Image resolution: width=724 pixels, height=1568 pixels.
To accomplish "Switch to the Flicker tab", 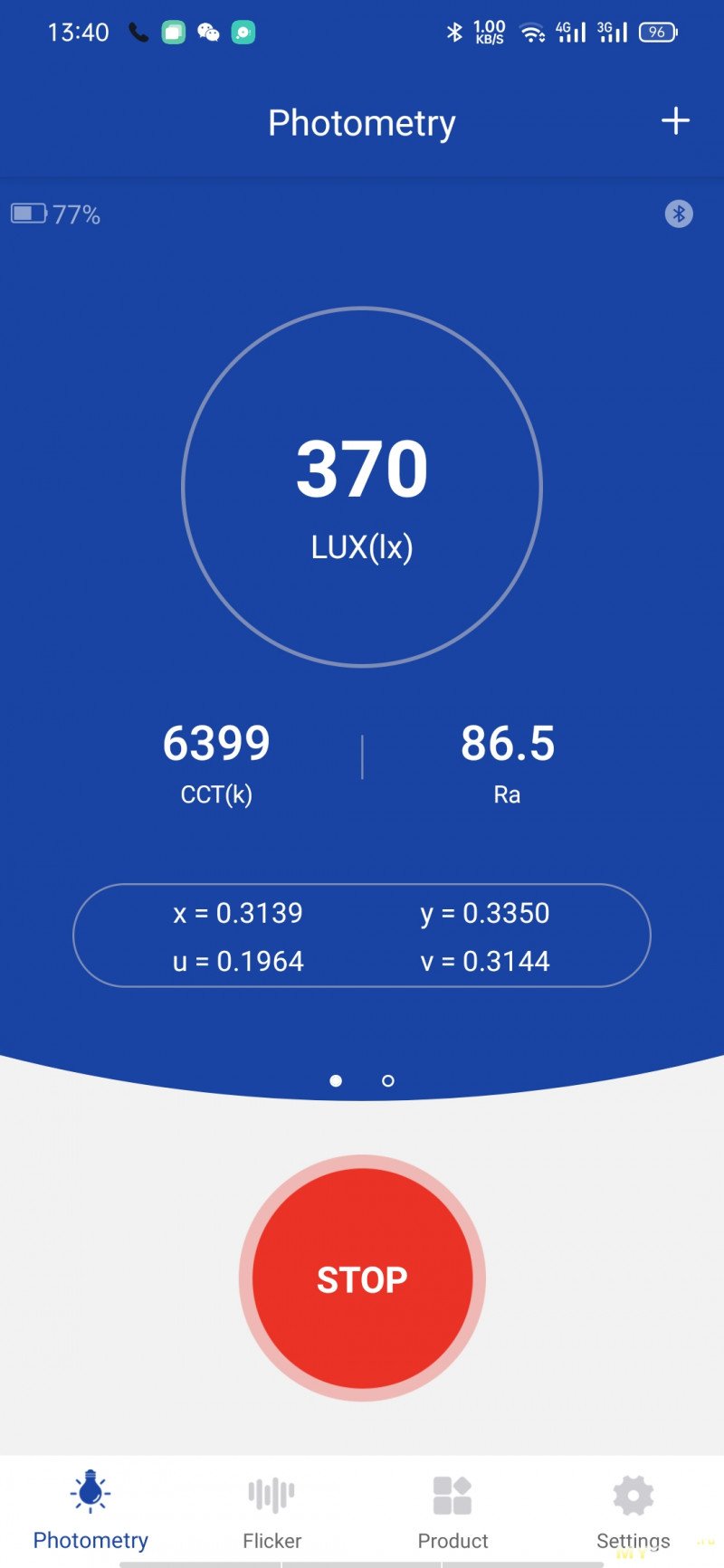I will (271, 1510).
